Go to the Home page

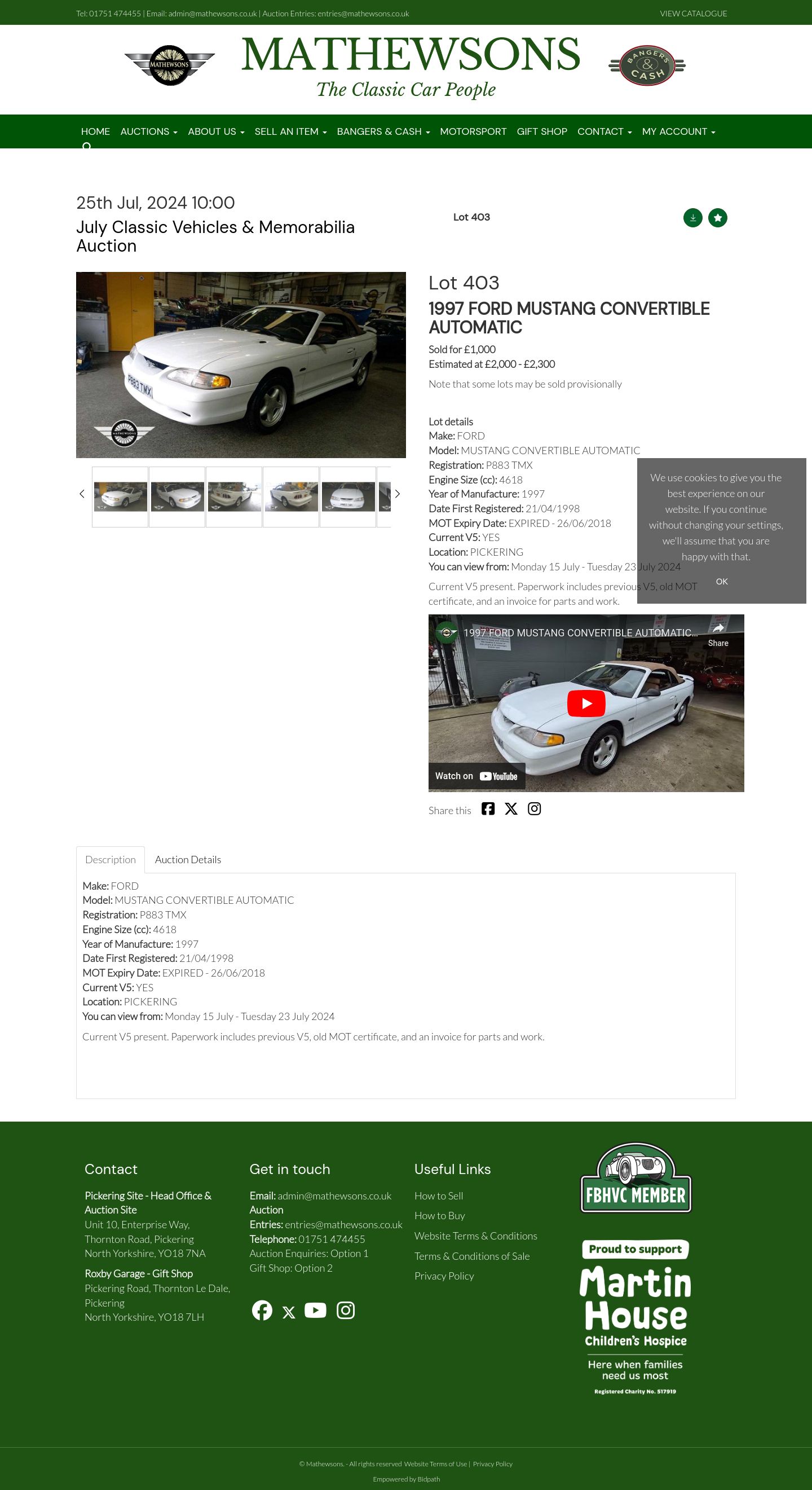(x=95, y=131)
